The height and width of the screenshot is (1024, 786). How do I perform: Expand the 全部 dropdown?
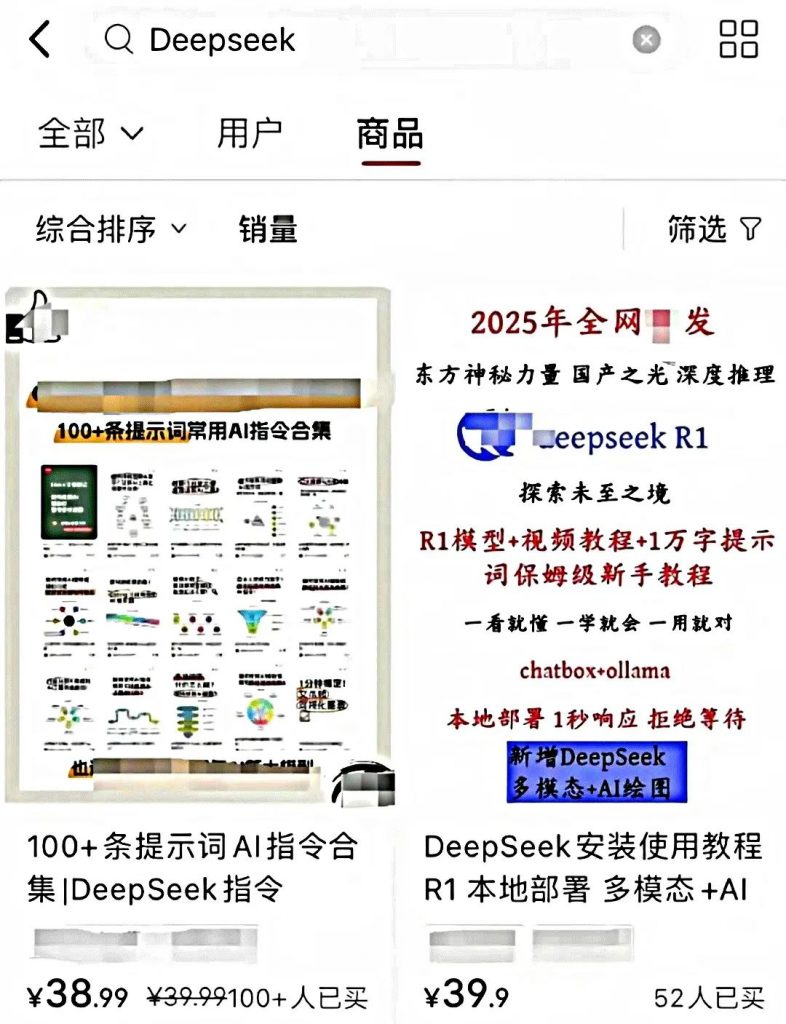[x=91, y=133]
